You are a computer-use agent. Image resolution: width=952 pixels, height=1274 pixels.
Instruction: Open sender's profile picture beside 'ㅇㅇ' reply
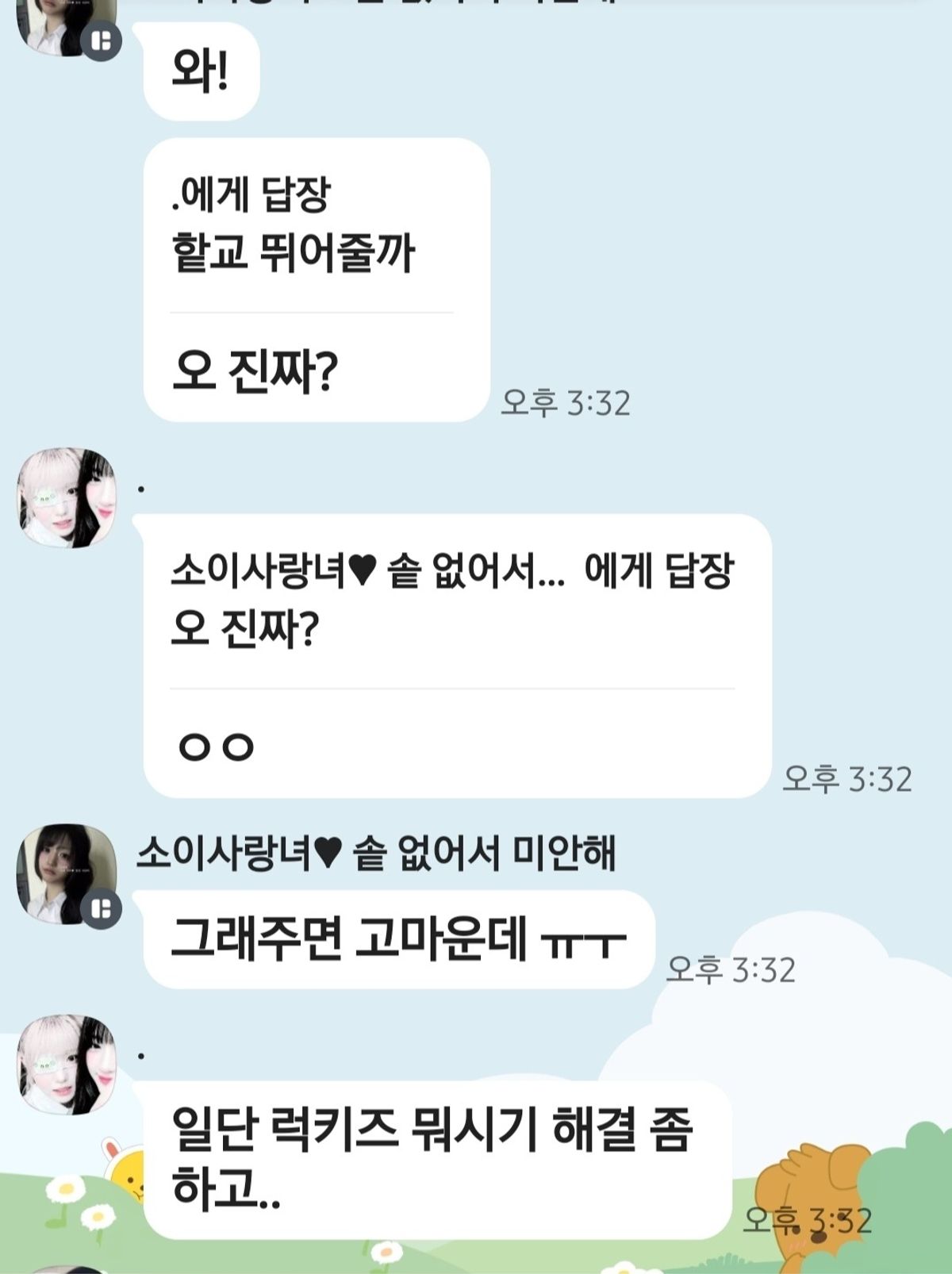67,498
